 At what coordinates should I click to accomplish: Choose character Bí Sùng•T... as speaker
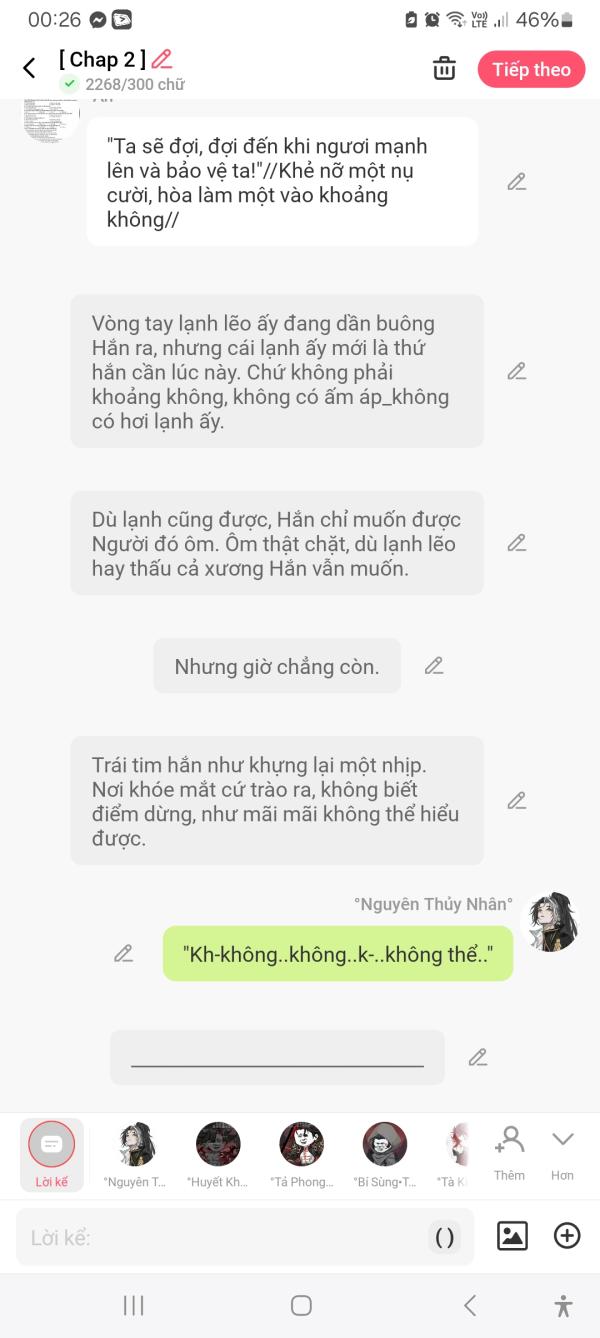384,1155
